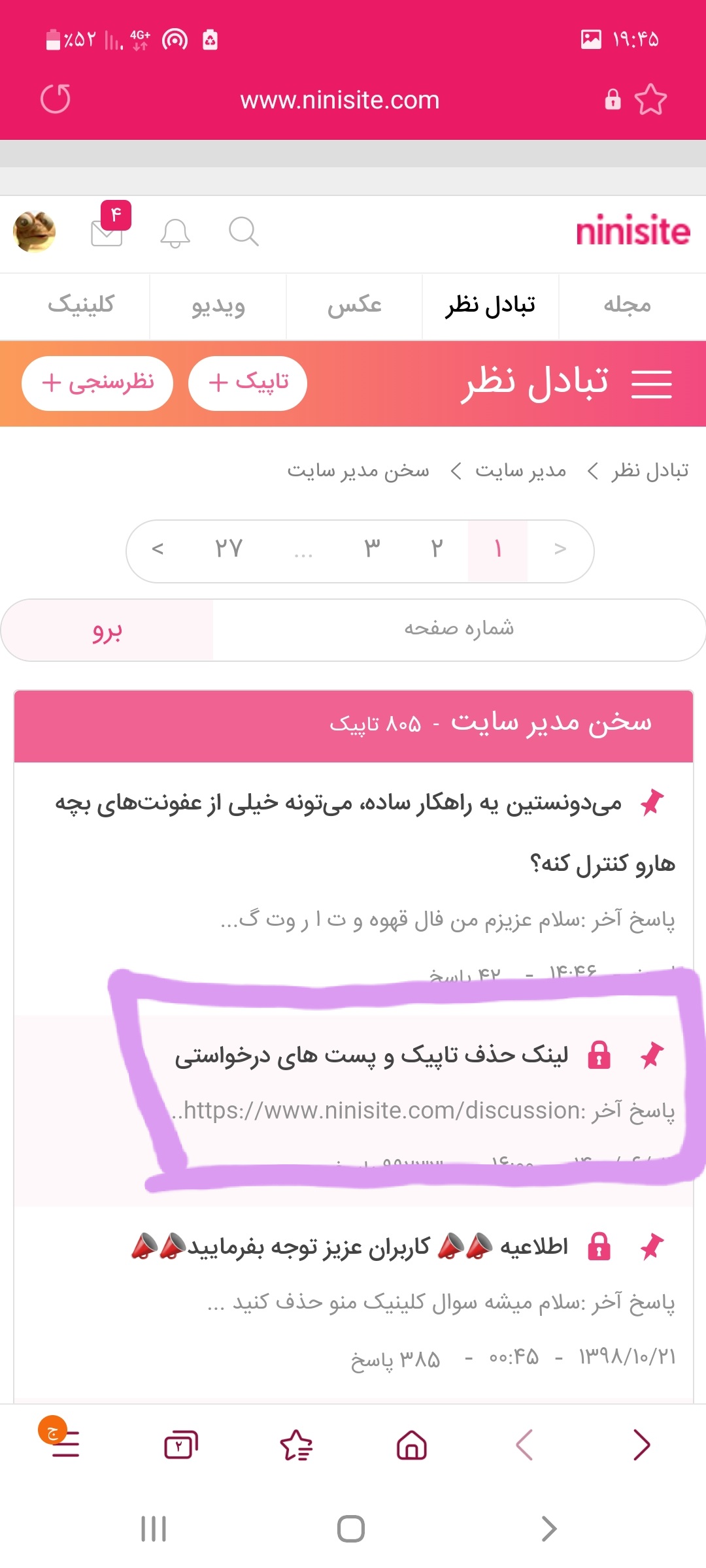Create a new topic with تاپیک +
The height and width of the screenshot is (1568, 706).
tap(248, 383)
